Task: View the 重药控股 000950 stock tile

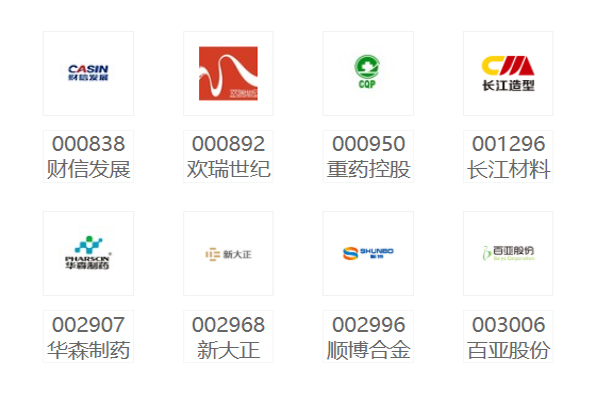Action: pos(368,73)
